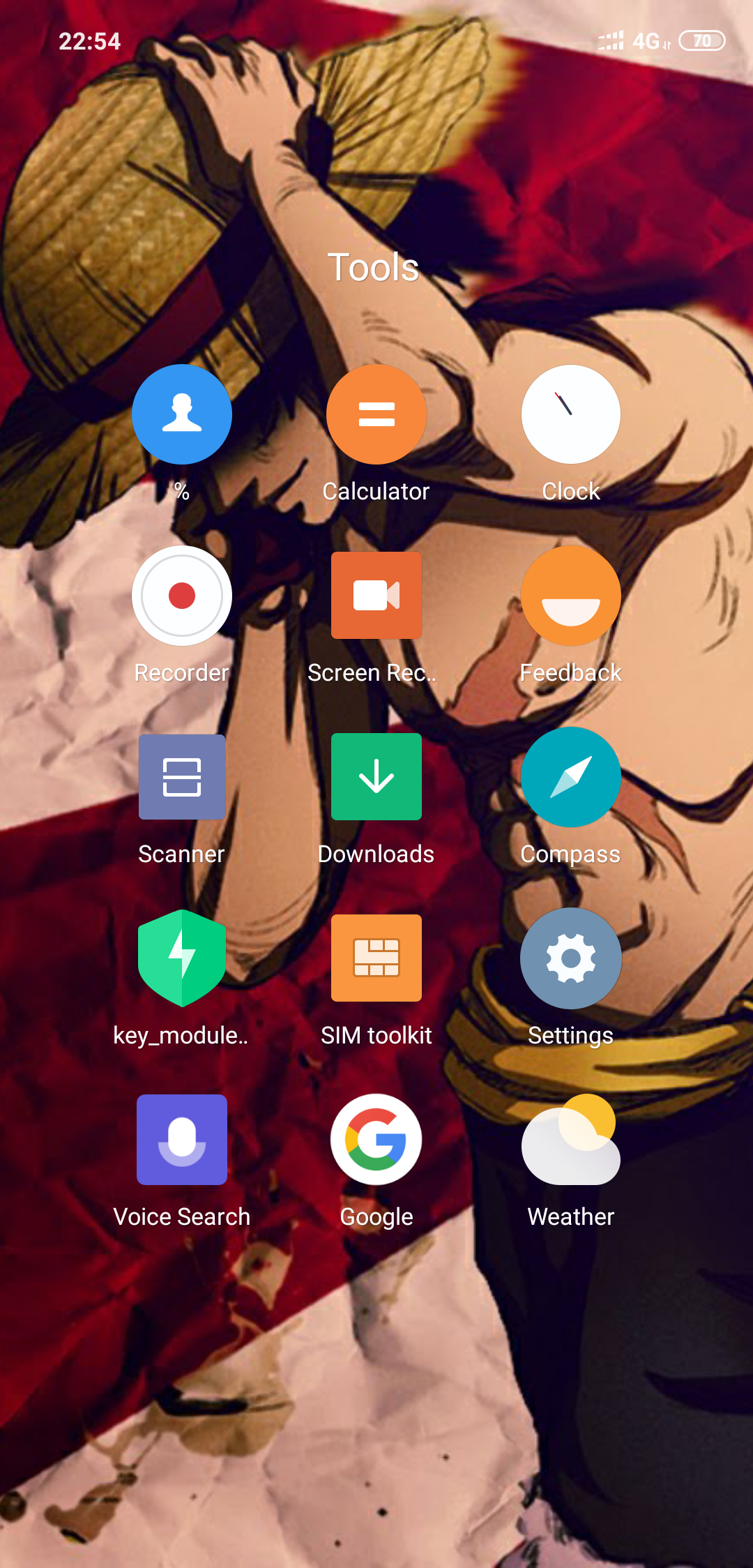This screenshot has width=753, height=1568.
Task: Go to the Settings app
Action: click(571, 958)
